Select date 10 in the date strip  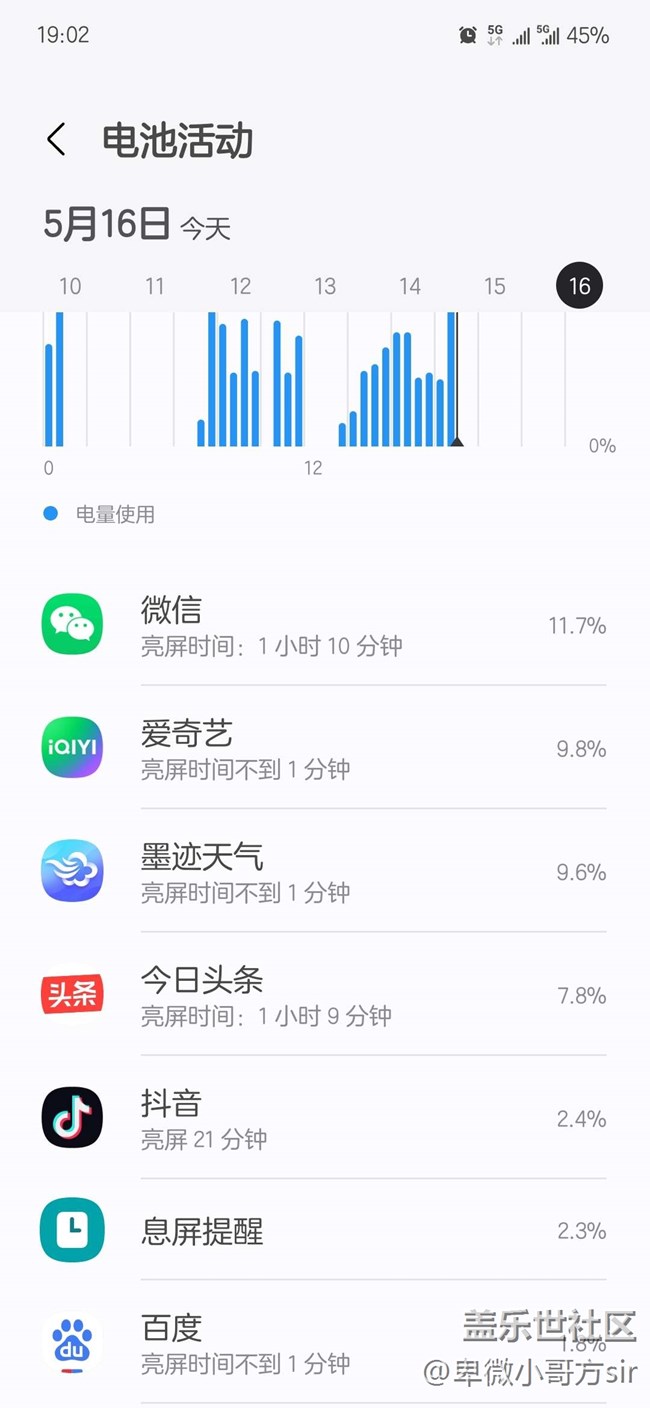point(70,287)
